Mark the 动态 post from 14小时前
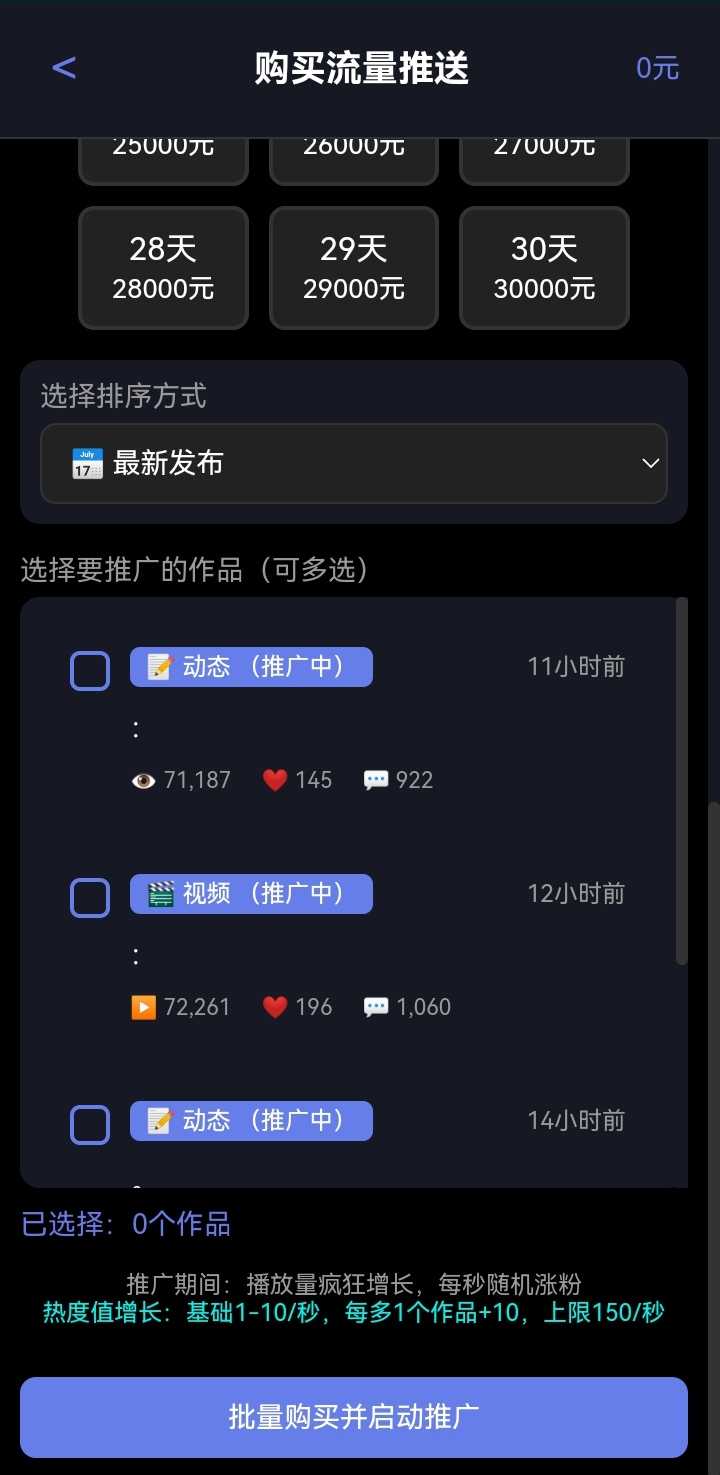The image size is (720, 1475). 90,1125
